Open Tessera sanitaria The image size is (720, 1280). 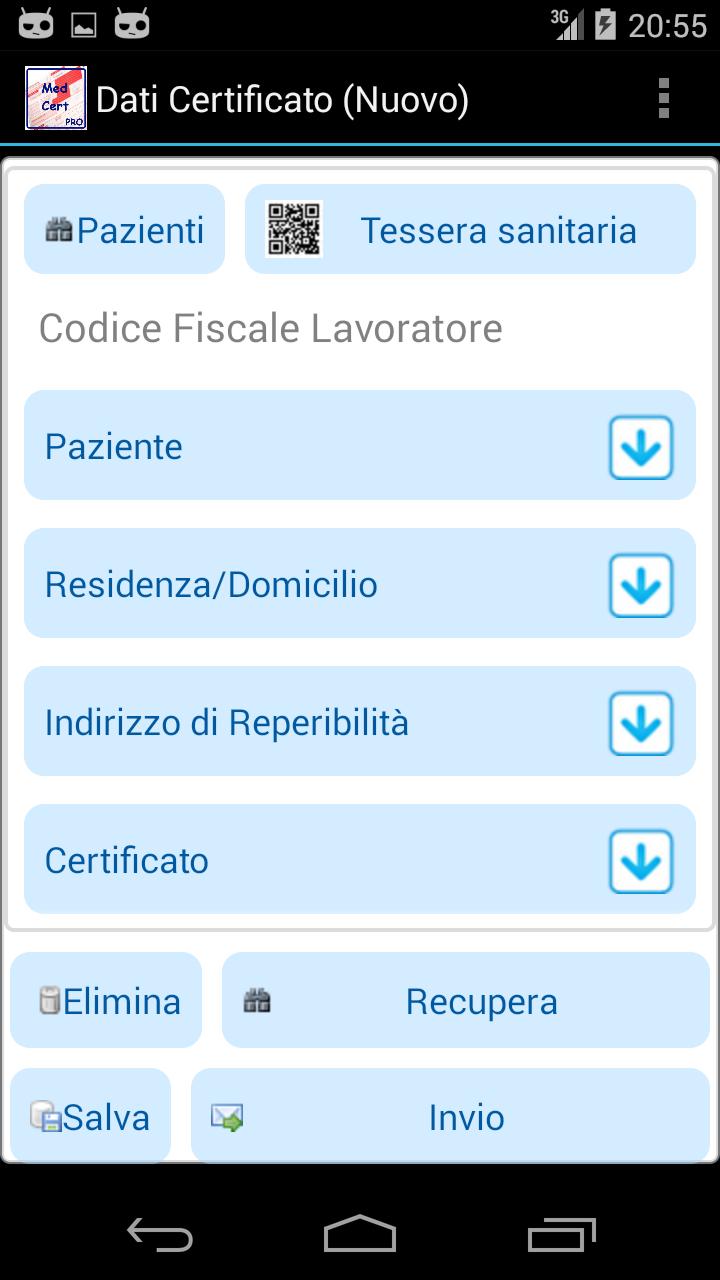pos(470,228)
